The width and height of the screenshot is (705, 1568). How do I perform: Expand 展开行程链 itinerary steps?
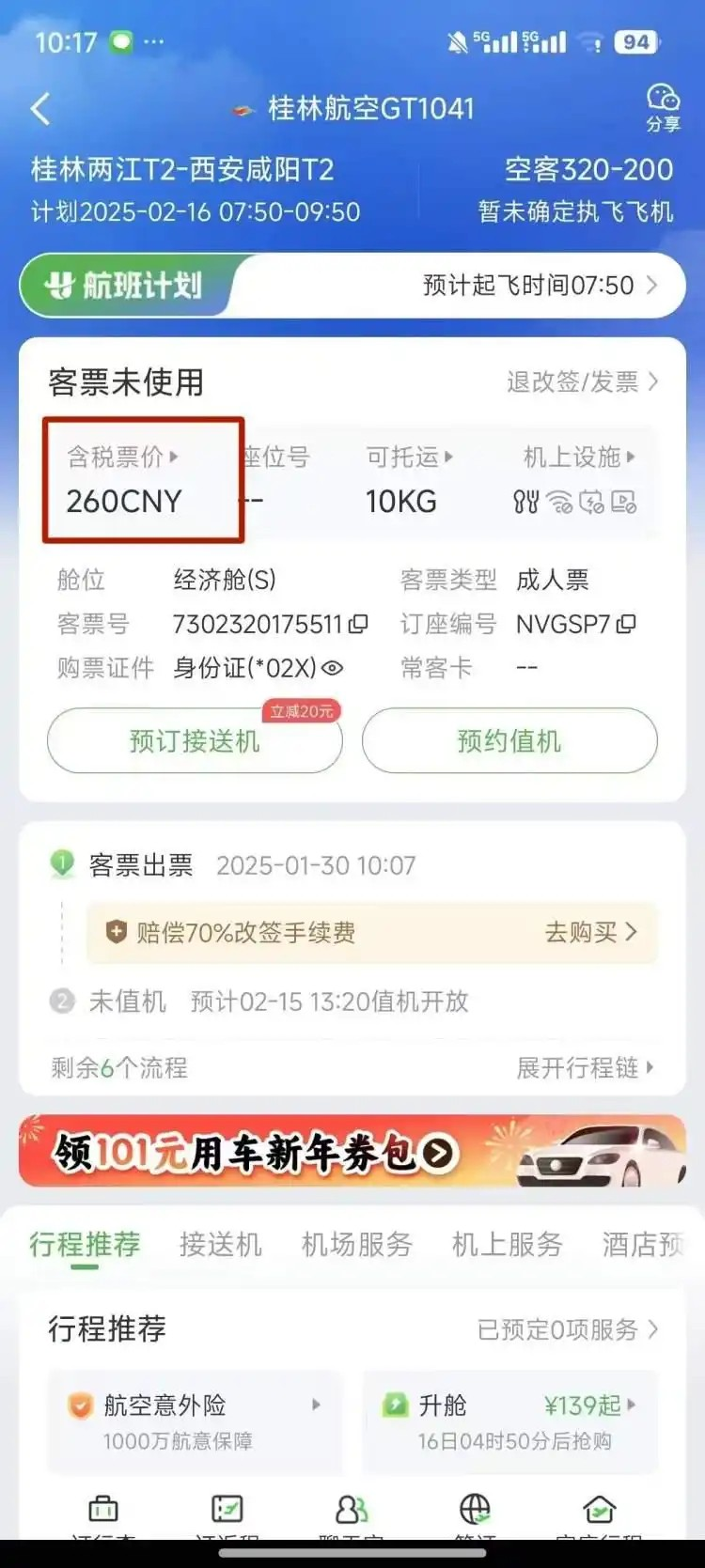[x=584, y=1067]
